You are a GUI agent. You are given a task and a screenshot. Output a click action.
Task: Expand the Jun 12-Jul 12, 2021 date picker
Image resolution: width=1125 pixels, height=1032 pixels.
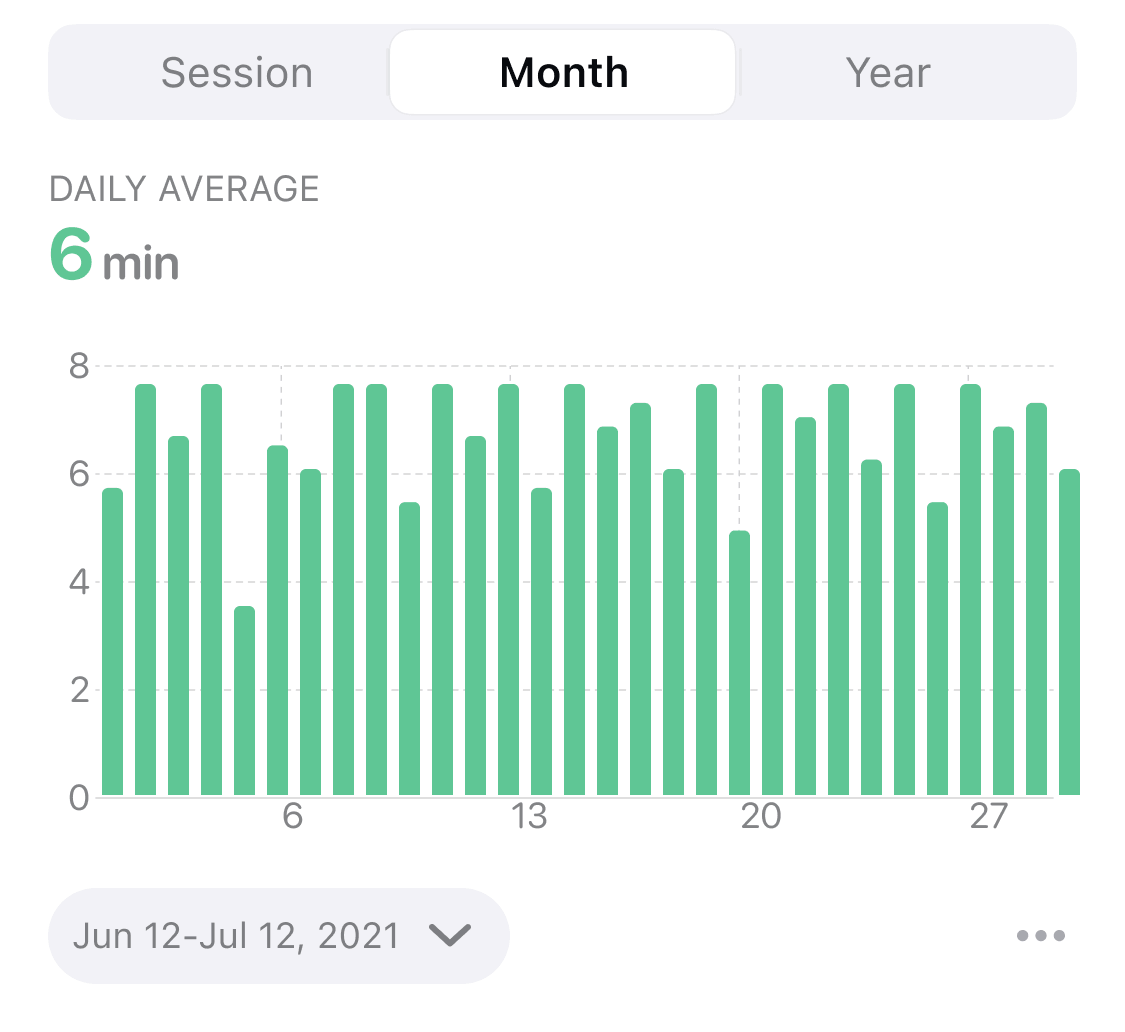[278, 936]
